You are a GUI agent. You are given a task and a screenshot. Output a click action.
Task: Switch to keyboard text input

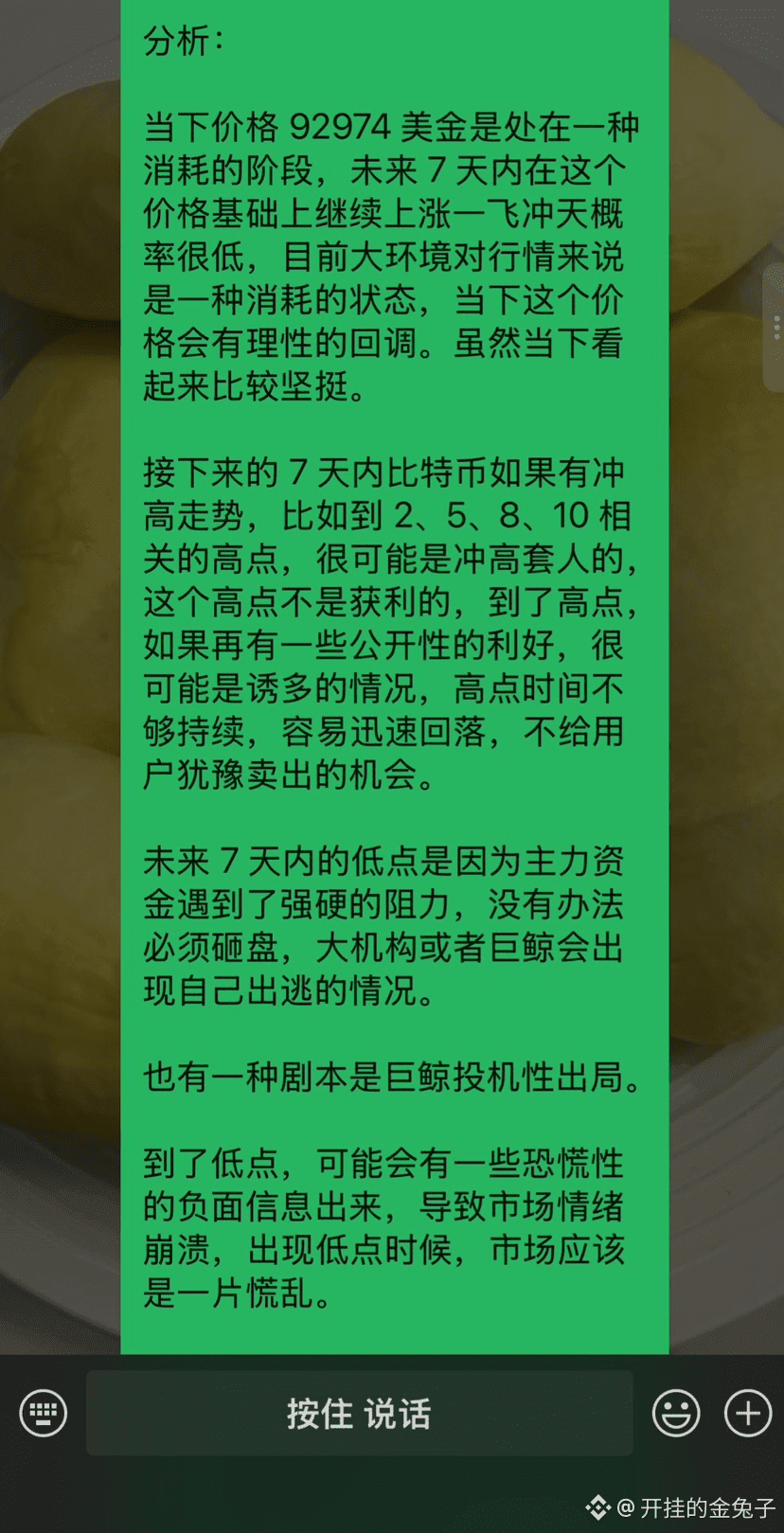[x=44, y=1414]
